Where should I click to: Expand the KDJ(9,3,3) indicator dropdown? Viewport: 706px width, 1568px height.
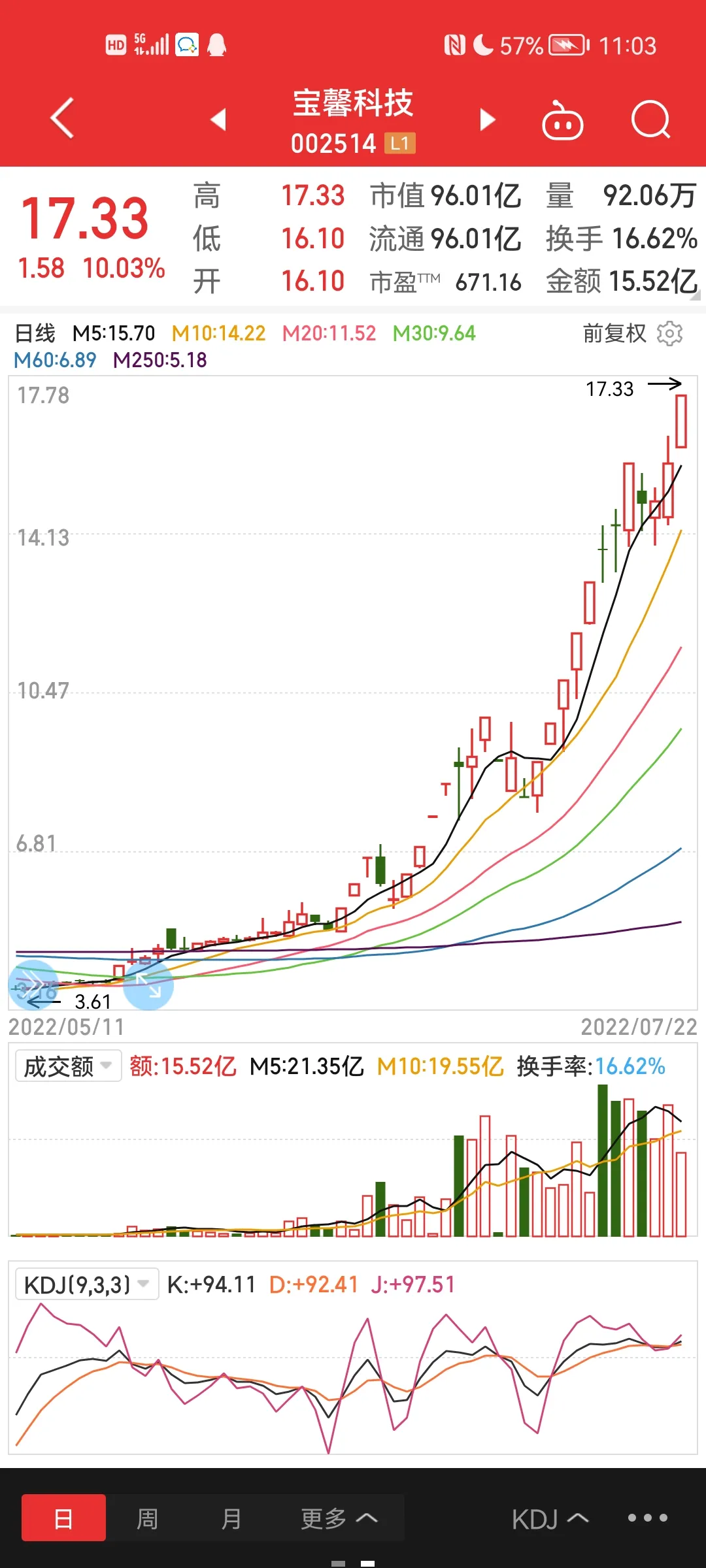[86, 1284]
